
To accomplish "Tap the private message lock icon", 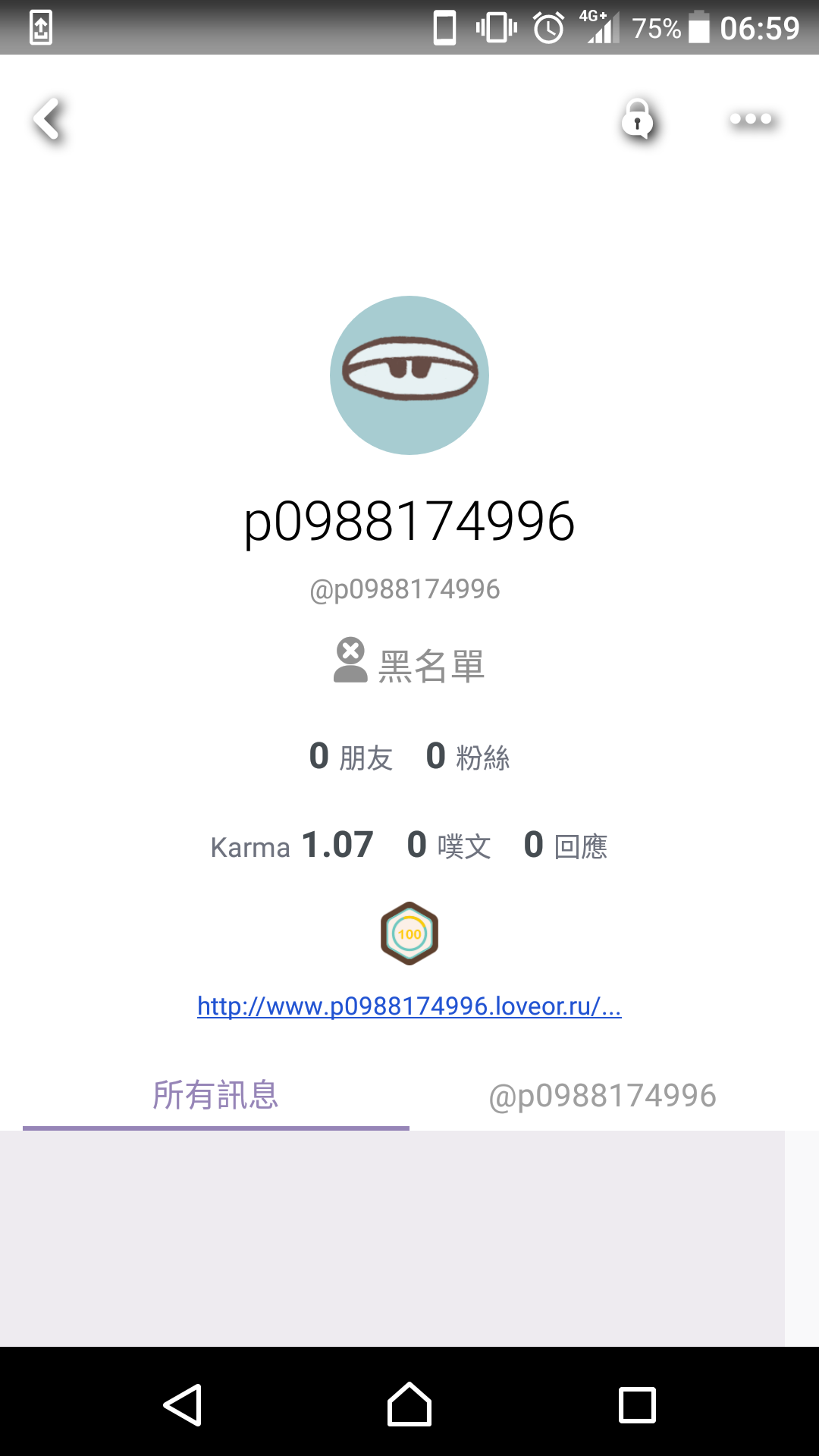I will tap(638, 118).
